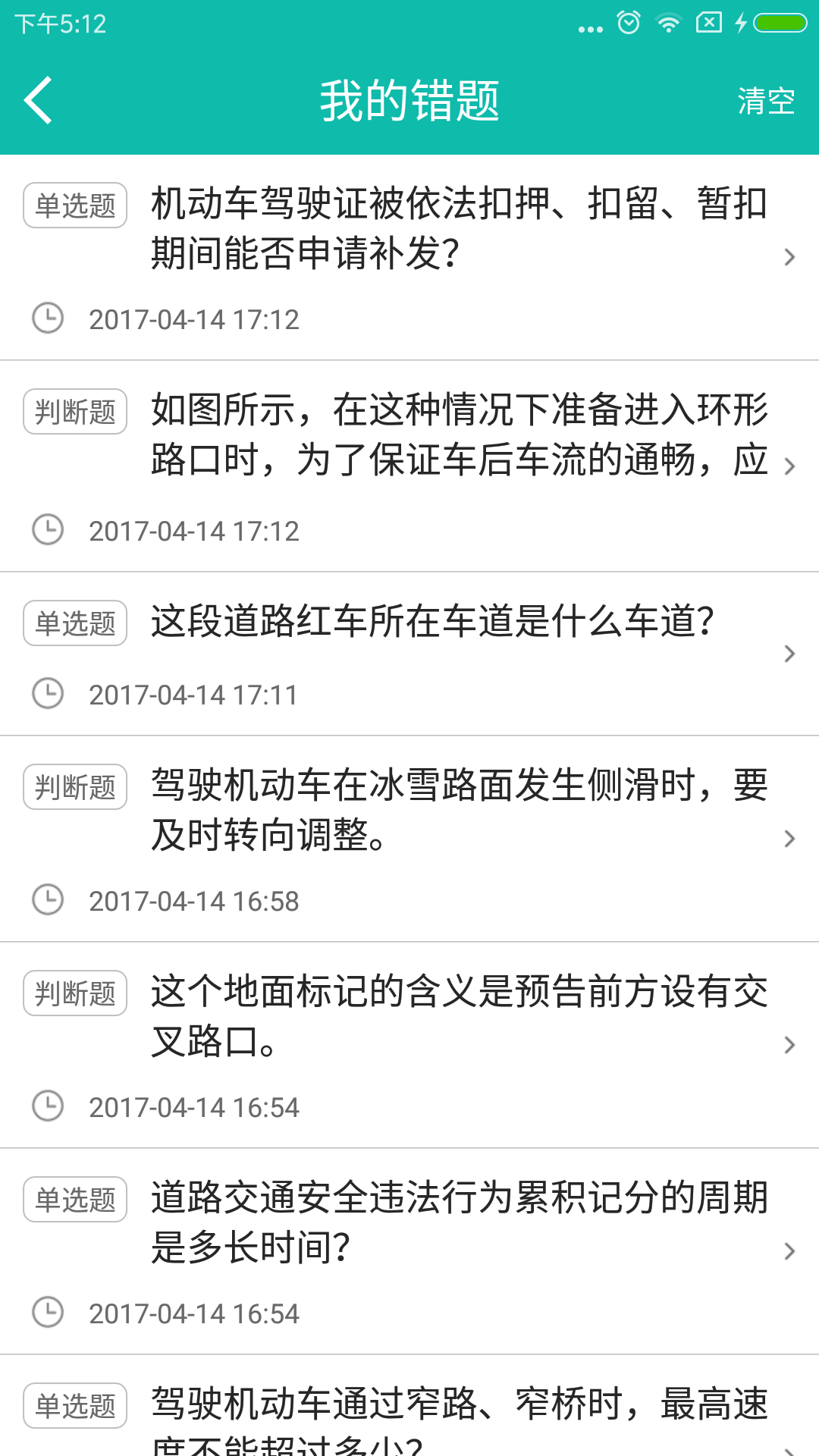The image size is (819, 1456).
Task: Open question about 累积记分的周期
Action: point(459,1222)
